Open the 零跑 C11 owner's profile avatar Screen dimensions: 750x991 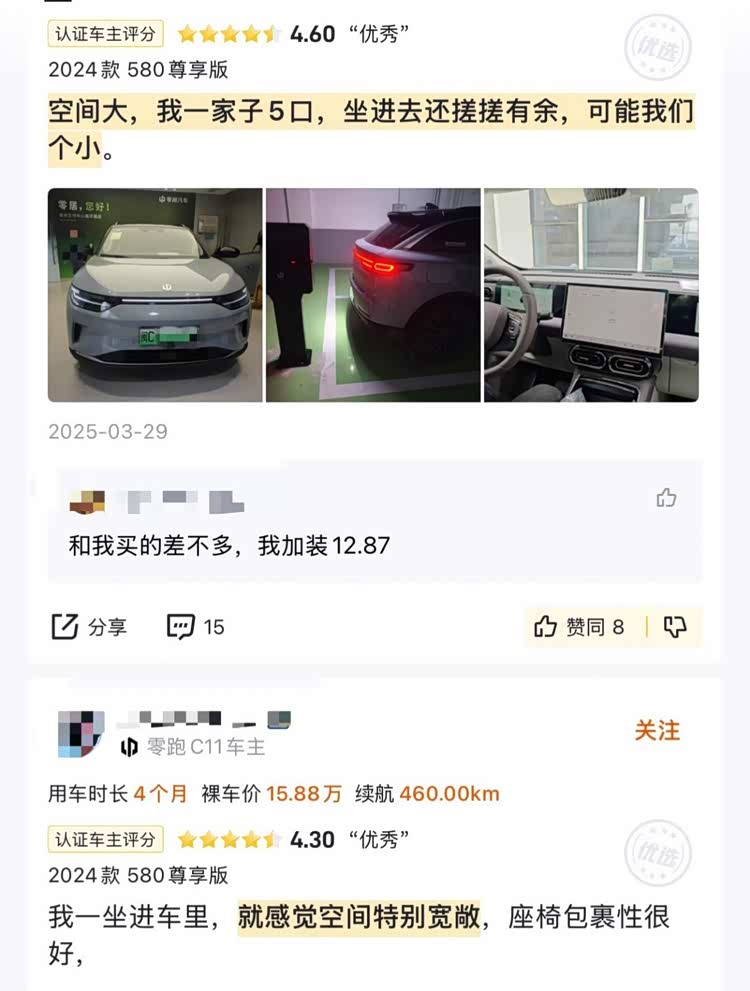(x=81, y=734)
